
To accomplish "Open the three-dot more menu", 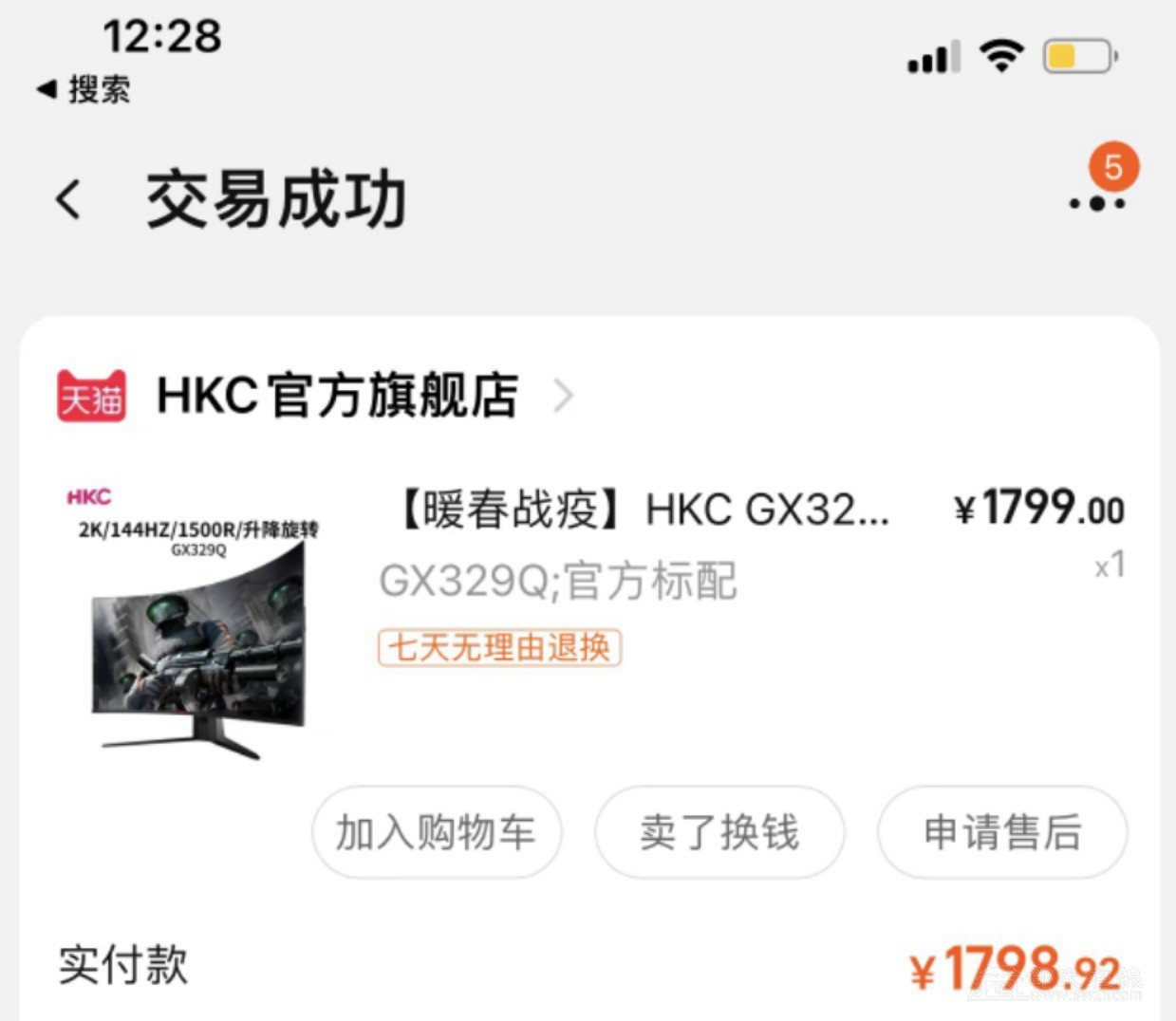I will (1096, 202).
